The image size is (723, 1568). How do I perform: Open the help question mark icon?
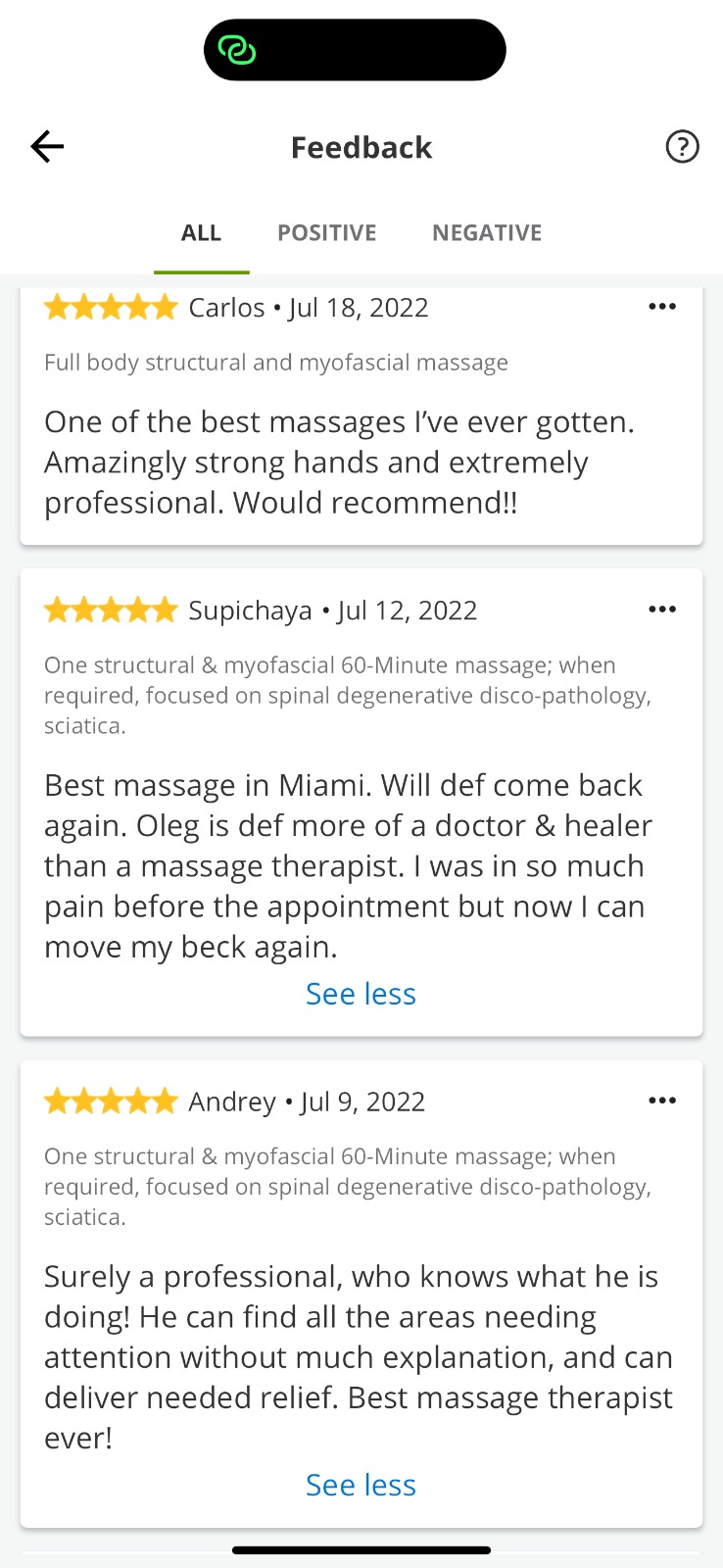(682, 147)
